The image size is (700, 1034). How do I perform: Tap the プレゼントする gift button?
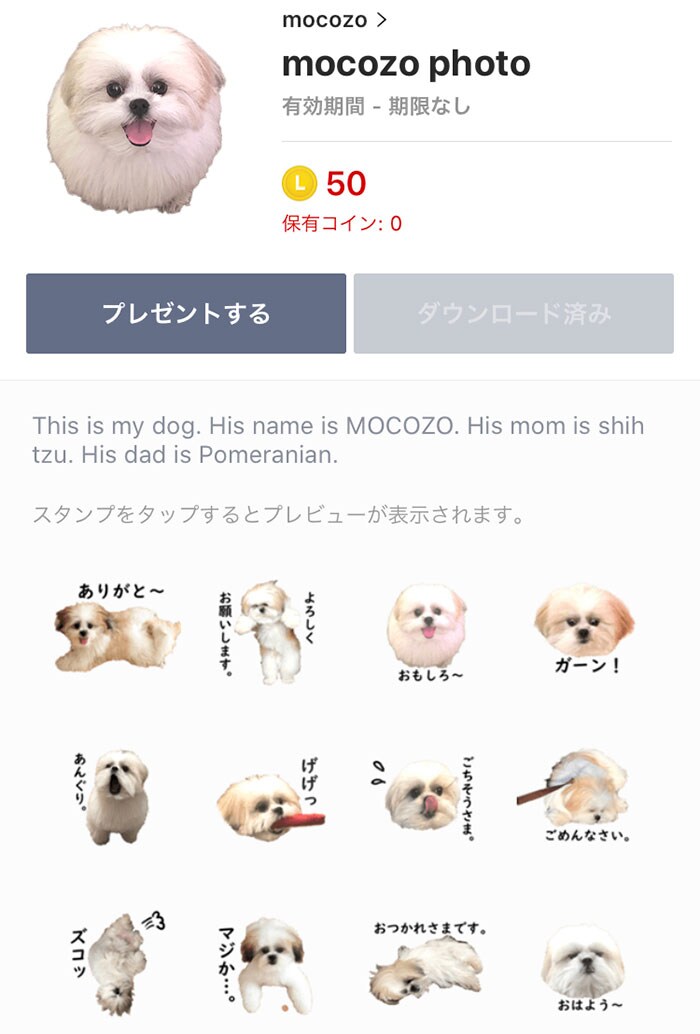click(x=186, y=314)
